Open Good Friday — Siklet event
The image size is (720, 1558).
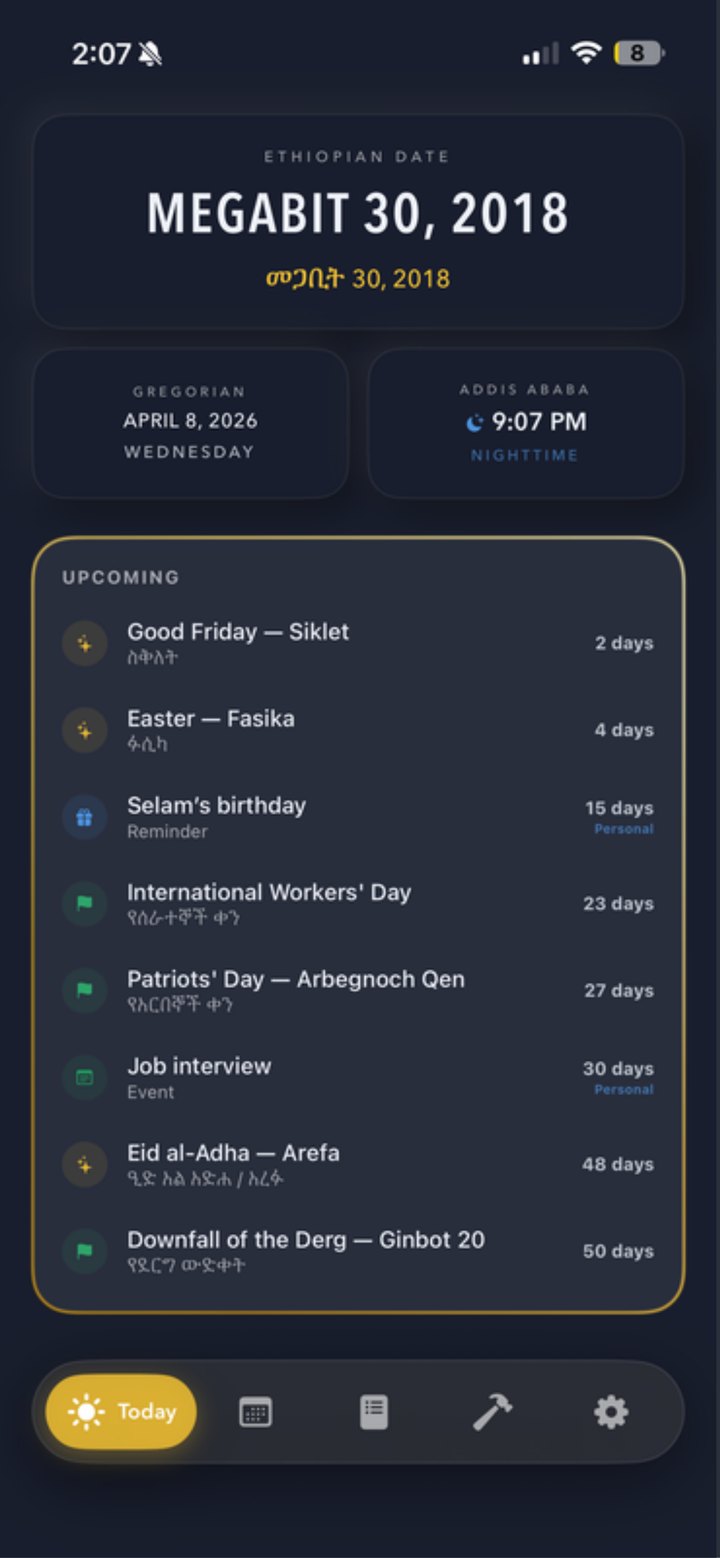[x=358, y=643]
